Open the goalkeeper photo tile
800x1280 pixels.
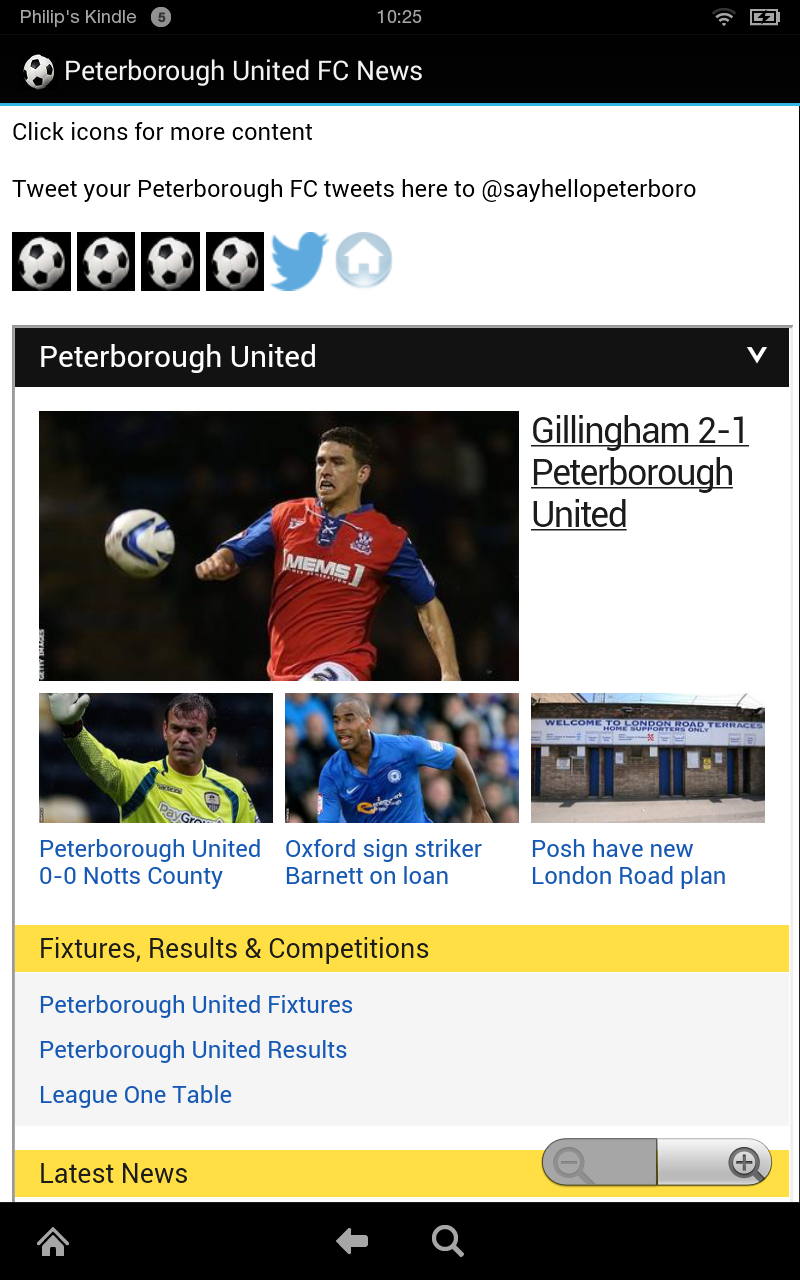pyautogui.click(x=156, y=758)
